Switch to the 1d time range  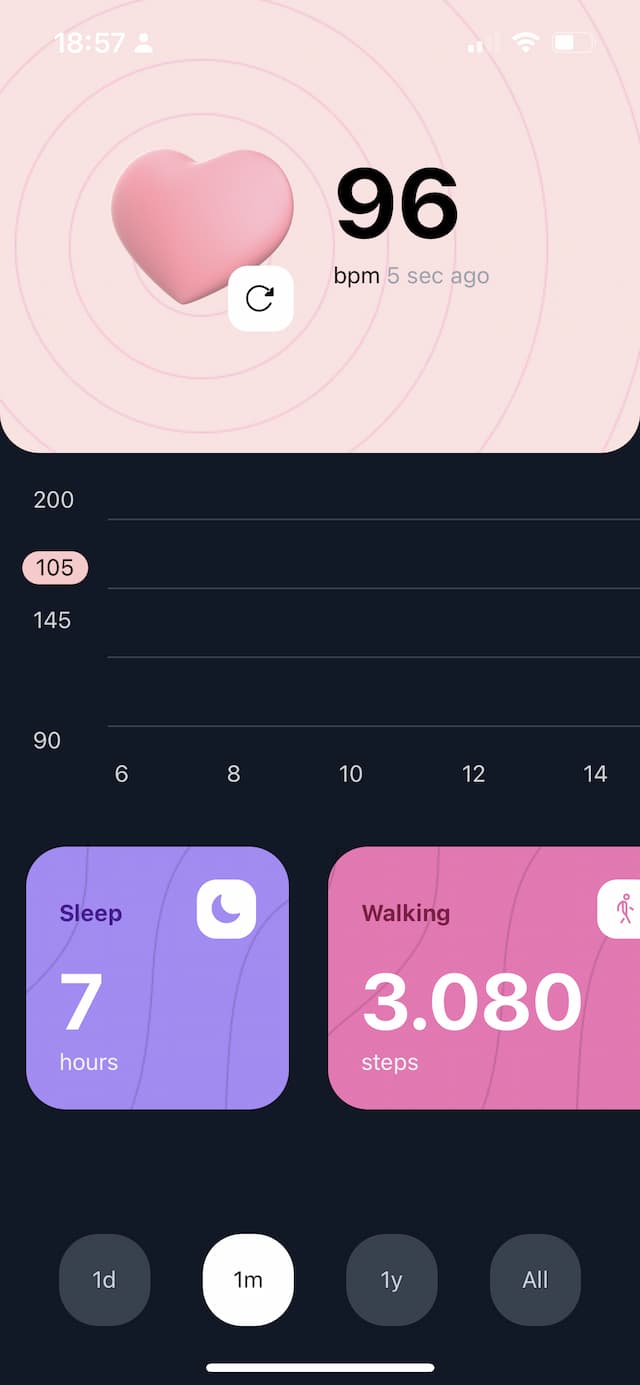104,1280
